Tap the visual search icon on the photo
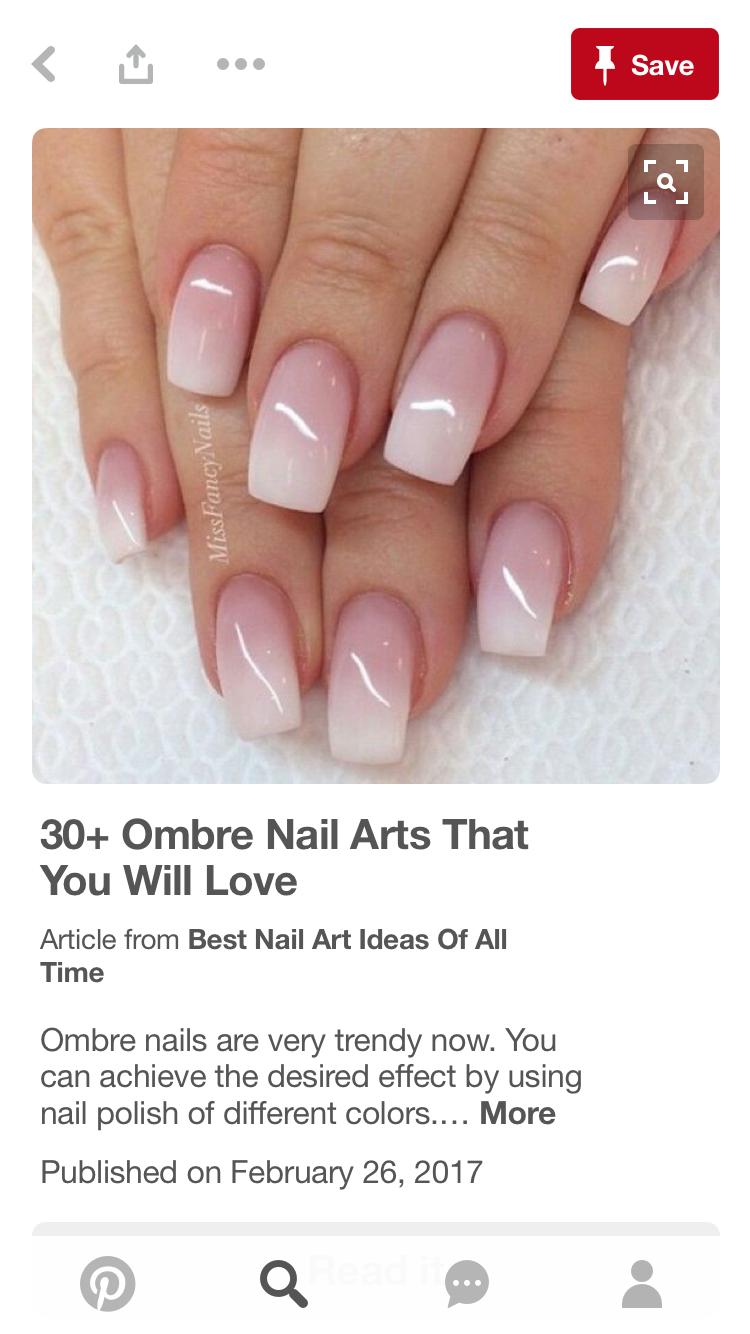 666,182
